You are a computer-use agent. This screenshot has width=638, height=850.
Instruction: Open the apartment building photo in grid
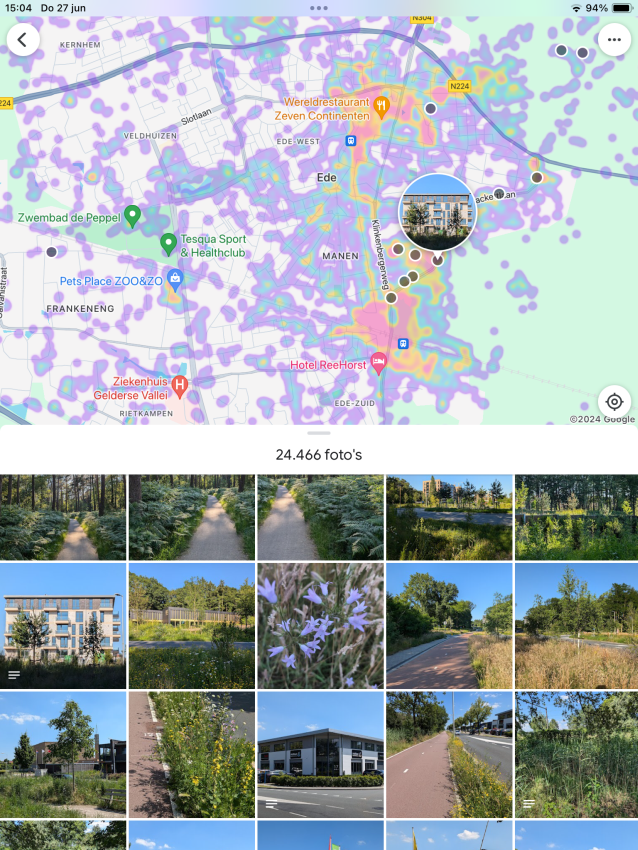coord(63,626)
